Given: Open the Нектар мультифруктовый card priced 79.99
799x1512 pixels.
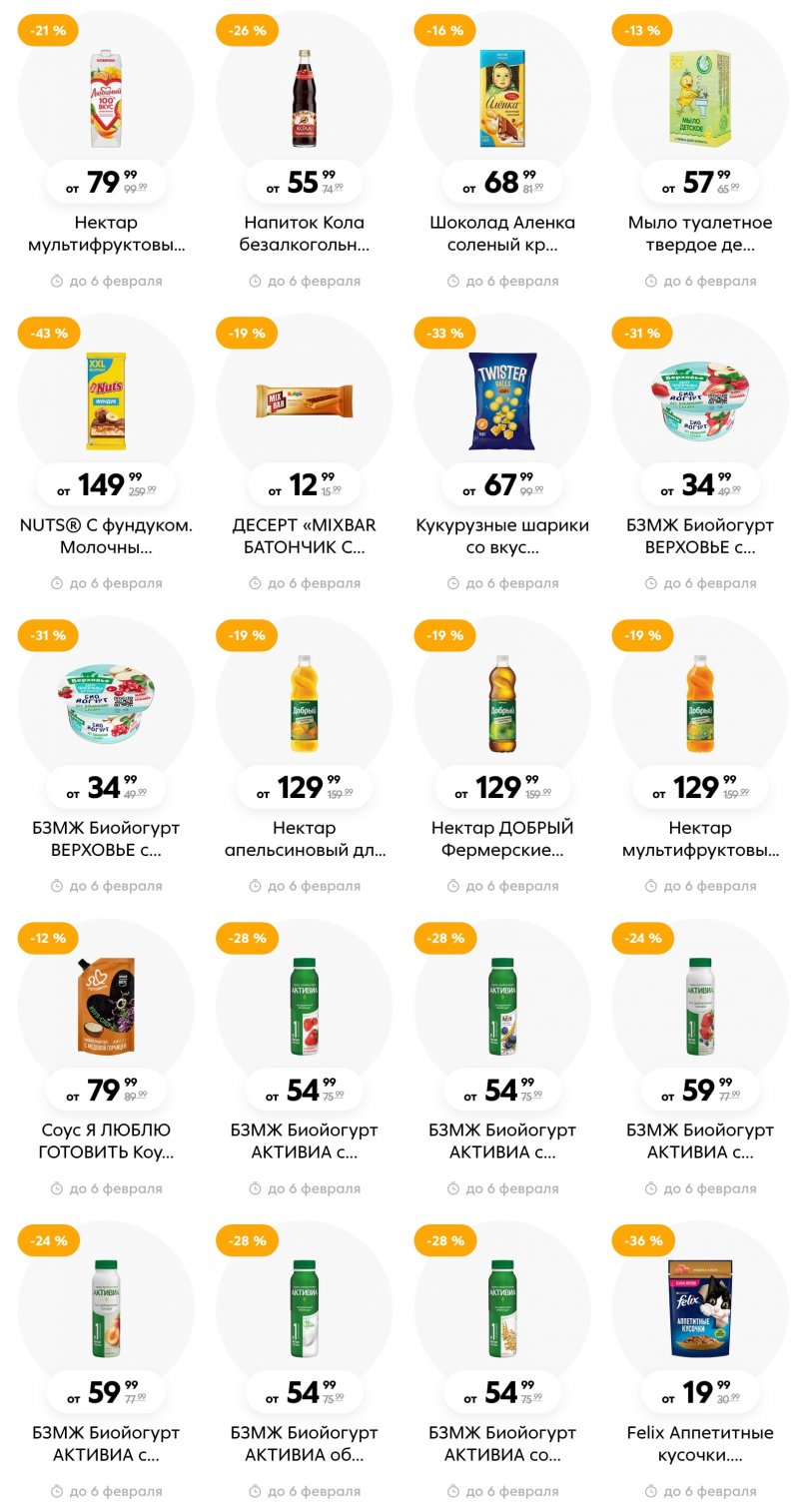Looking at the screenshot, I should pyautogui.click(x=106, y=100).
